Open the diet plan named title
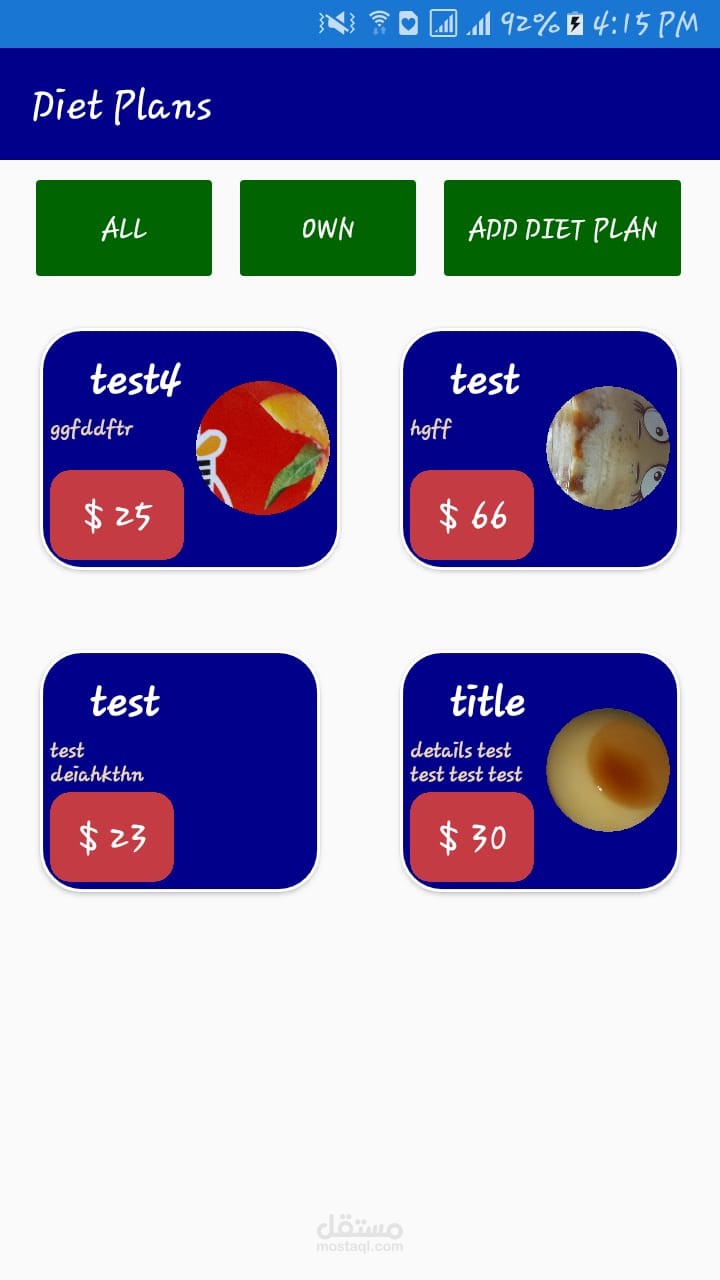Image resolution: width=720 pixels, height=1280 pixels. [541, 771]
